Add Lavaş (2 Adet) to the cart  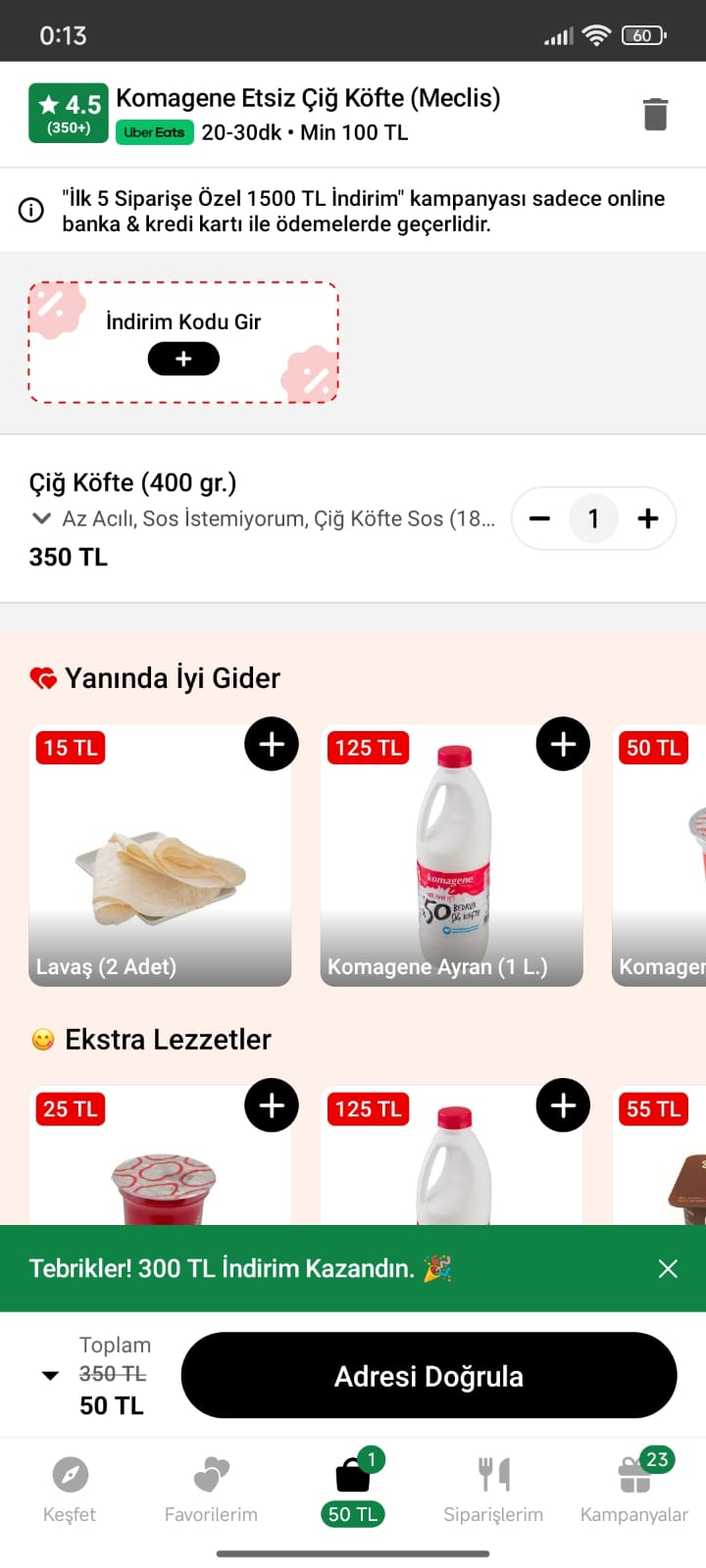tap(272, 744)
